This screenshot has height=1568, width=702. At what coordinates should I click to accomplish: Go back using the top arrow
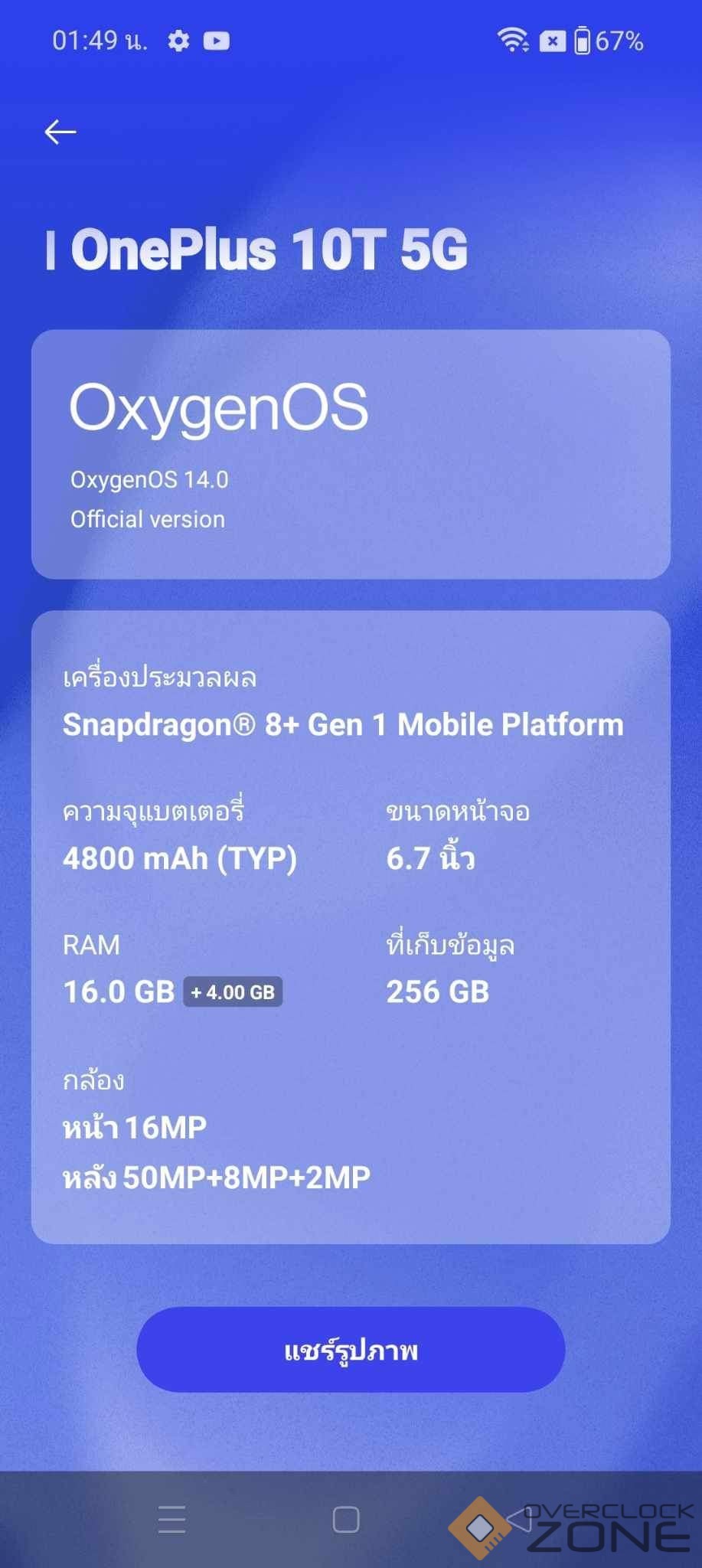(60, 132)
